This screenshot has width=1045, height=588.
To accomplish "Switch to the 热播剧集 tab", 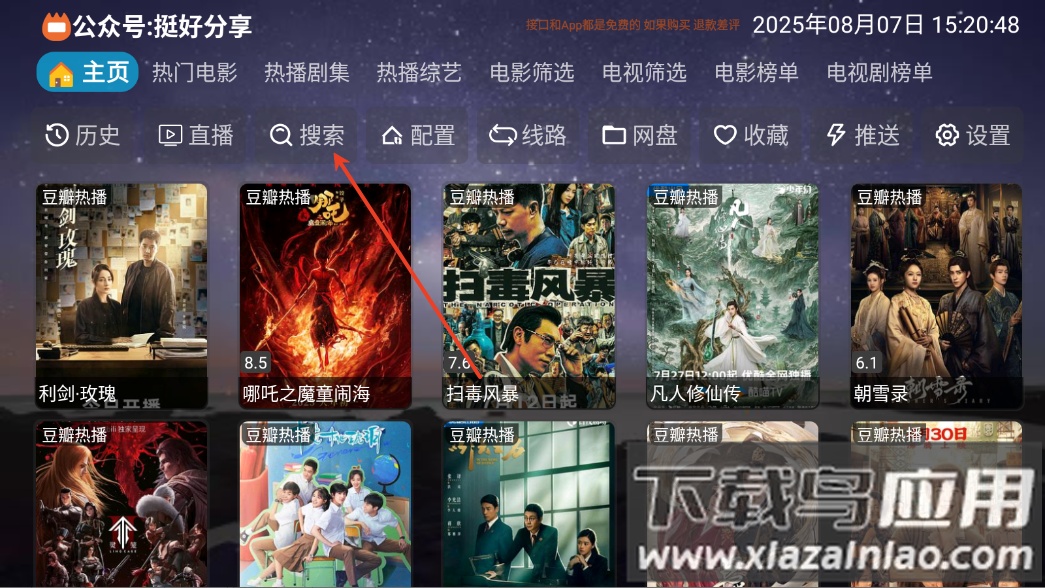I will tap(307, 73).
